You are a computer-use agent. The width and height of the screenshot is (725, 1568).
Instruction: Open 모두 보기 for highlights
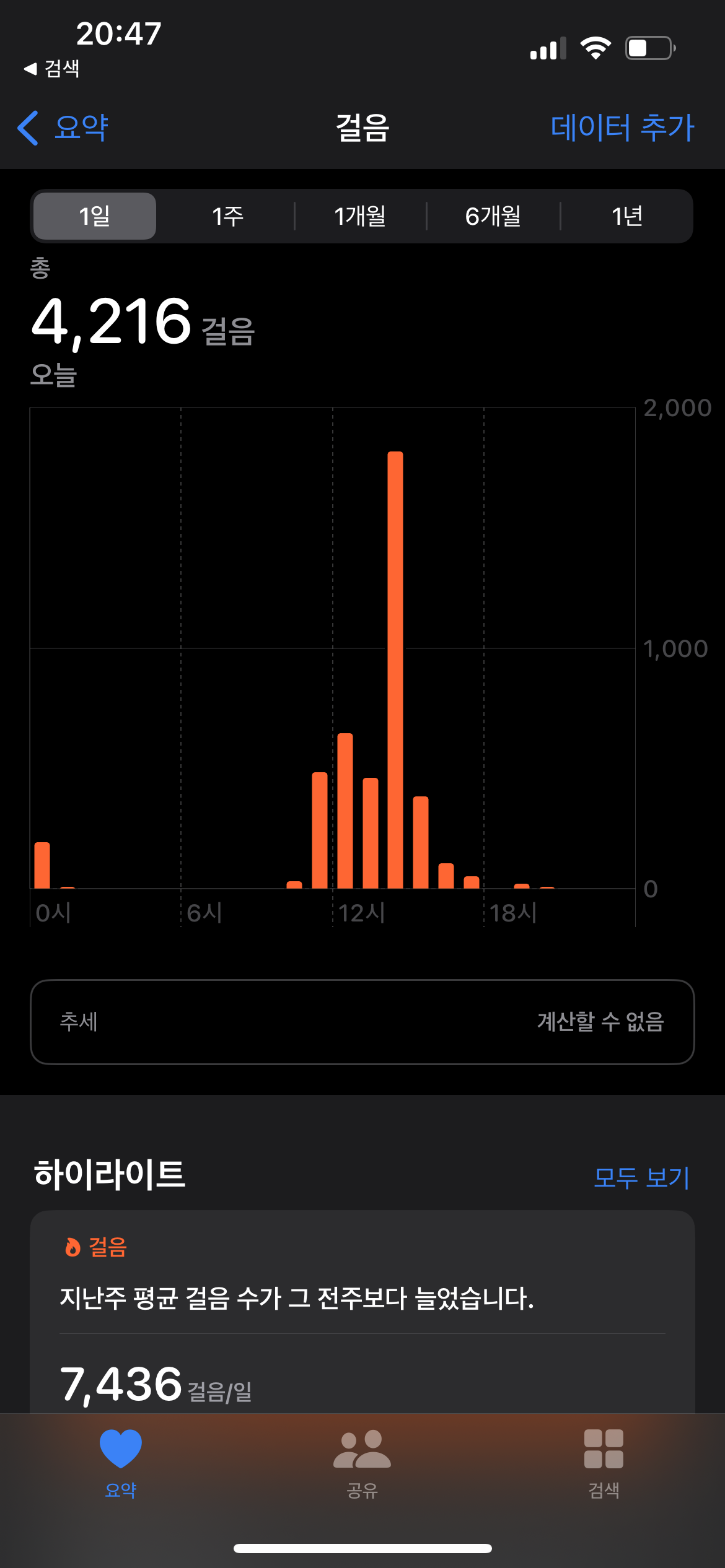[x=641, y=1177]
